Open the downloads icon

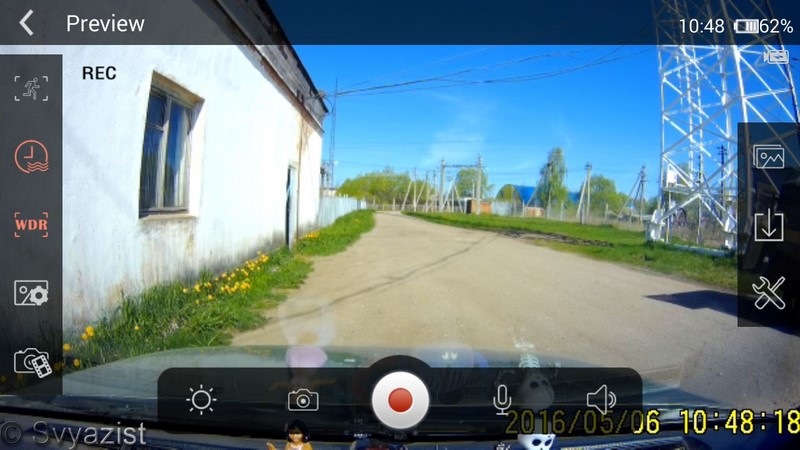coord(768,225)
